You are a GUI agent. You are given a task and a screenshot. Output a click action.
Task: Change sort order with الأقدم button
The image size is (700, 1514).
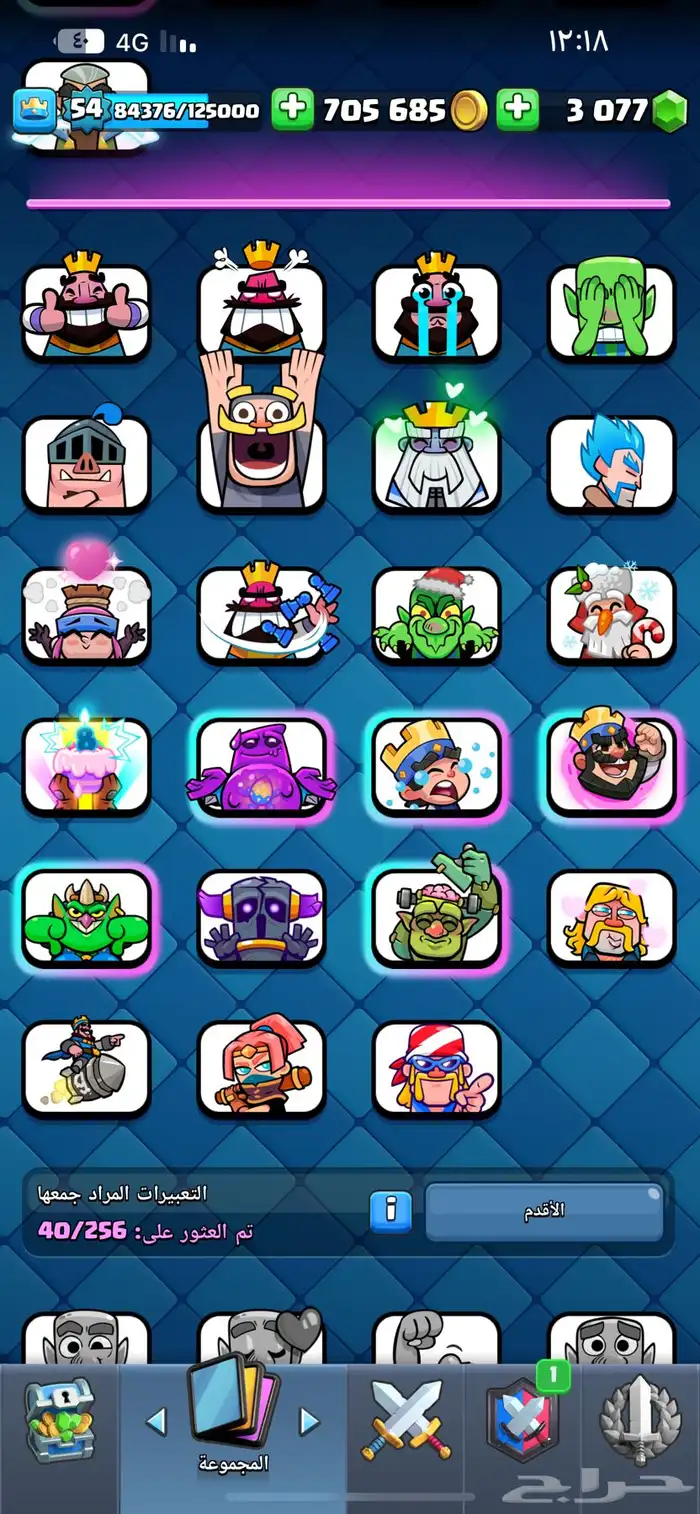click(544, 1211)
